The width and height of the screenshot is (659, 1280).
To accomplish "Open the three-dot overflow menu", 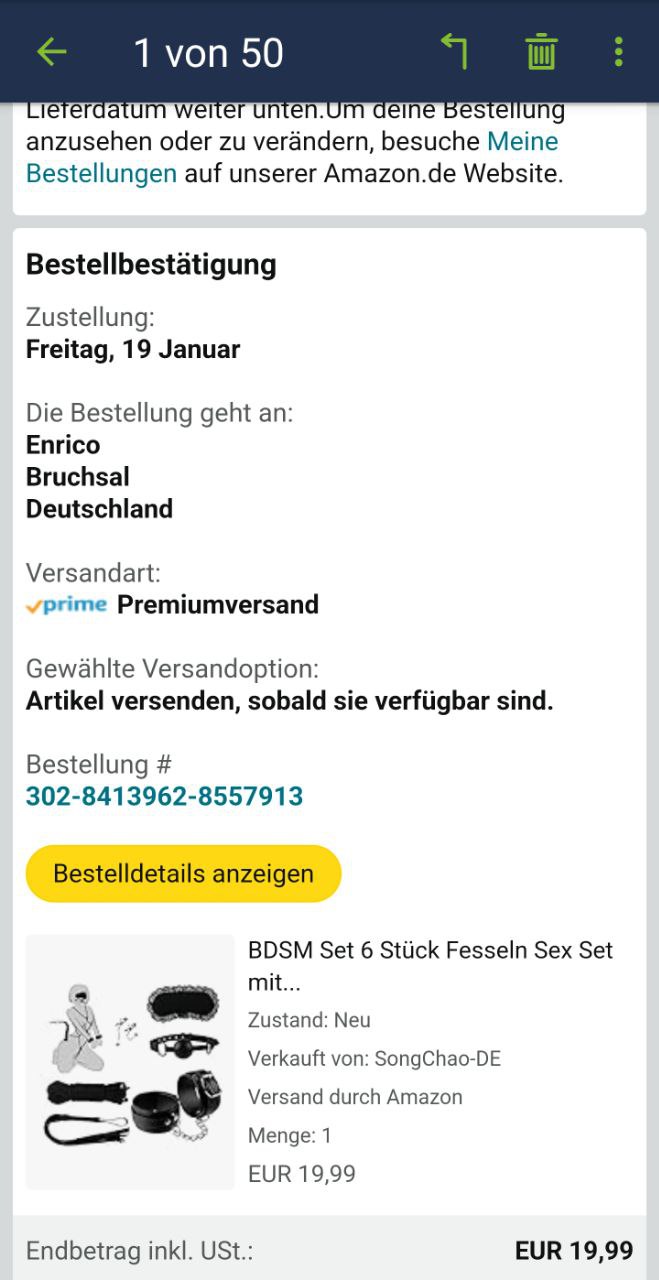I will coord(618,52).
